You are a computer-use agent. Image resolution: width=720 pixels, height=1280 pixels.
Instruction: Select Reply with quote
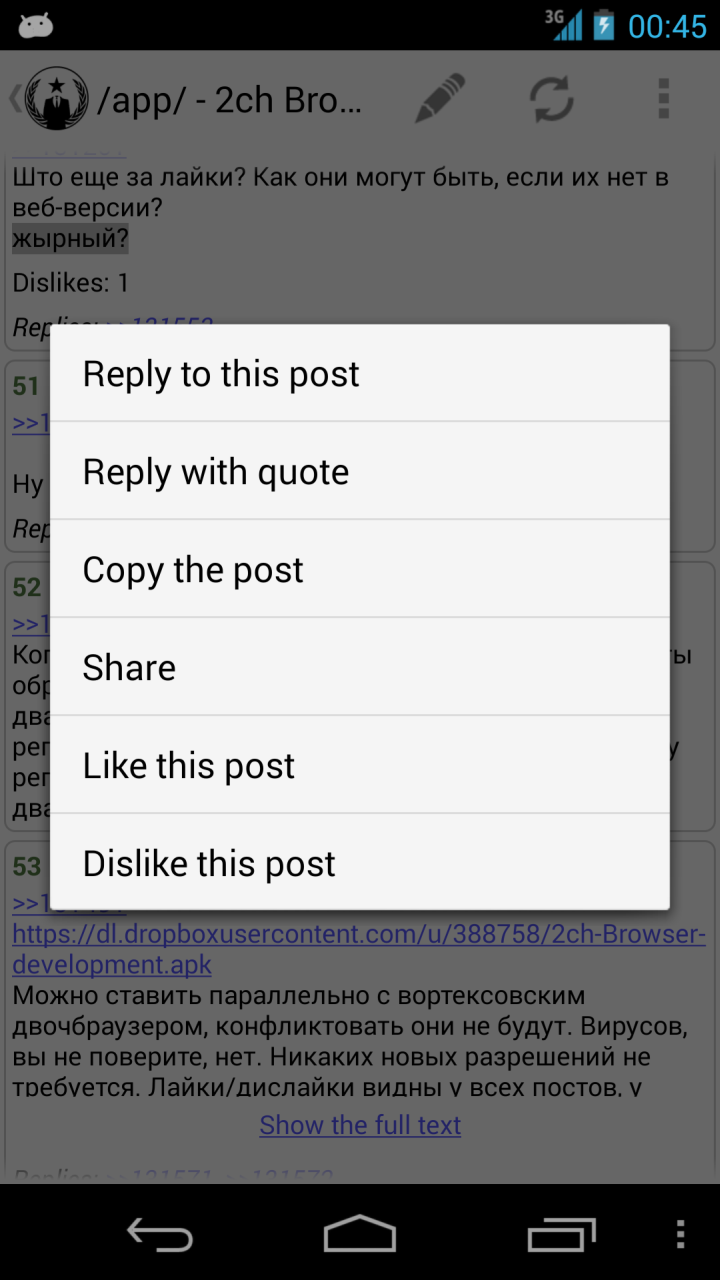360,471
